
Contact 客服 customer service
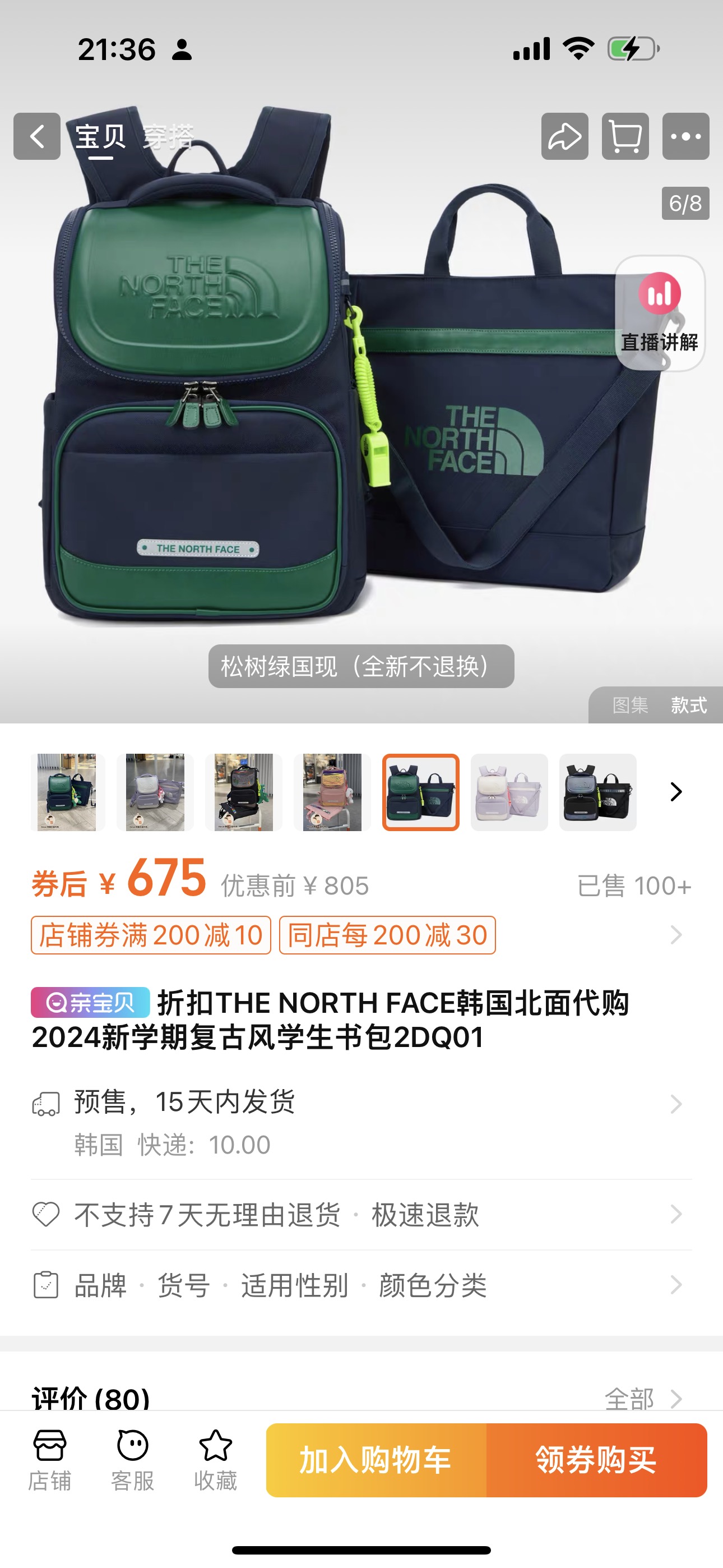(133, 1460)
